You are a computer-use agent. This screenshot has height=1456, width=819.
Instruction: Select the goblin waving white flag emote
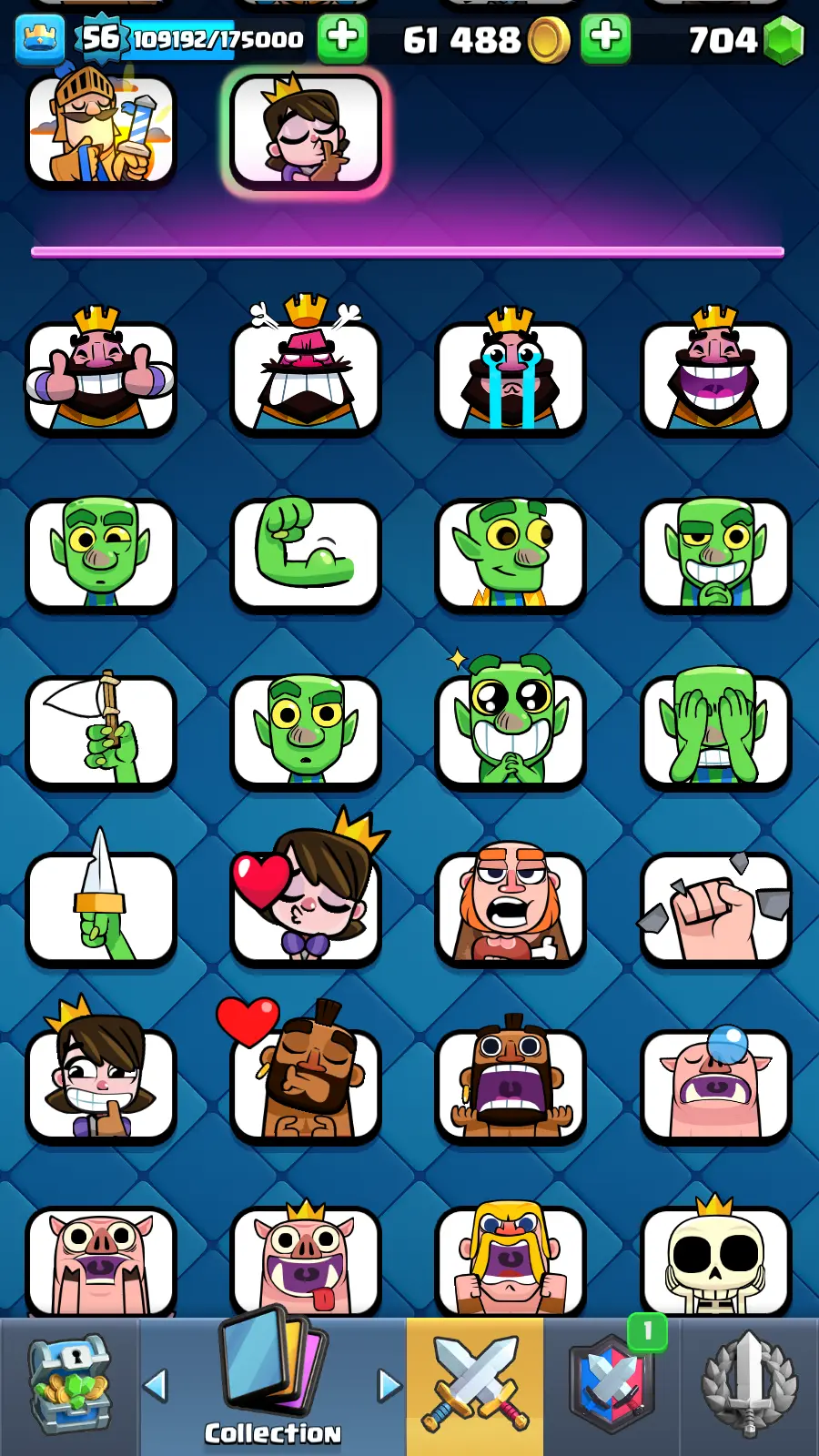click(100, 730)
